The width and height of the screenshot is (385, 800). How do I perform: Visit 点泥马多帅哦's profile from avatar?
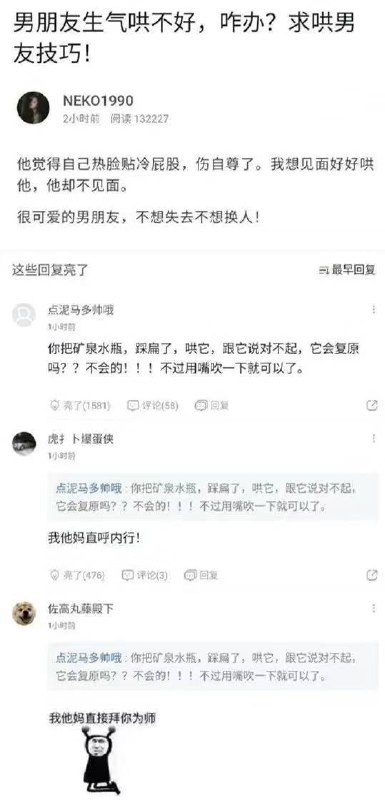(24, 314)
